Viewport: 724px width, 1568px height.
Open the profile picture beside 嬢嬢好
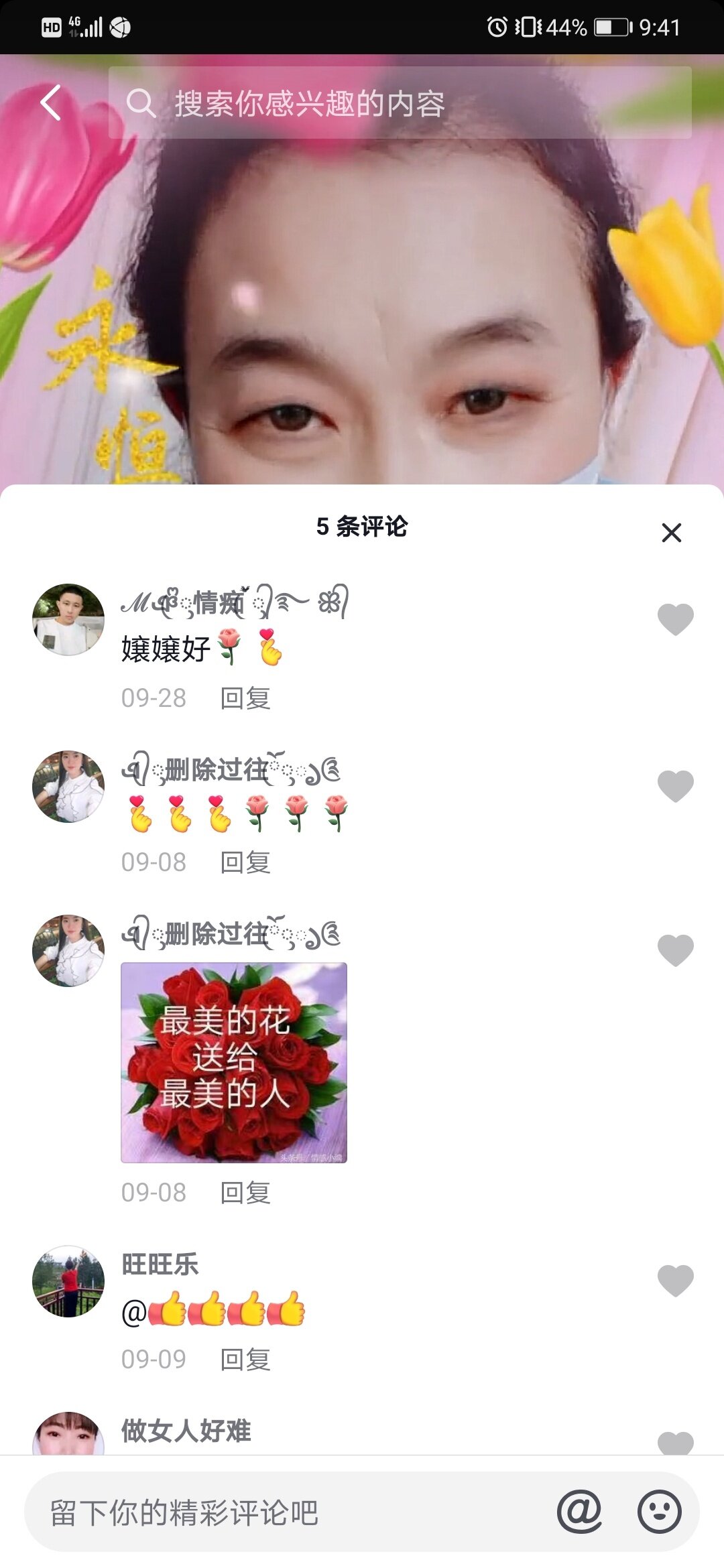[68, 619]
